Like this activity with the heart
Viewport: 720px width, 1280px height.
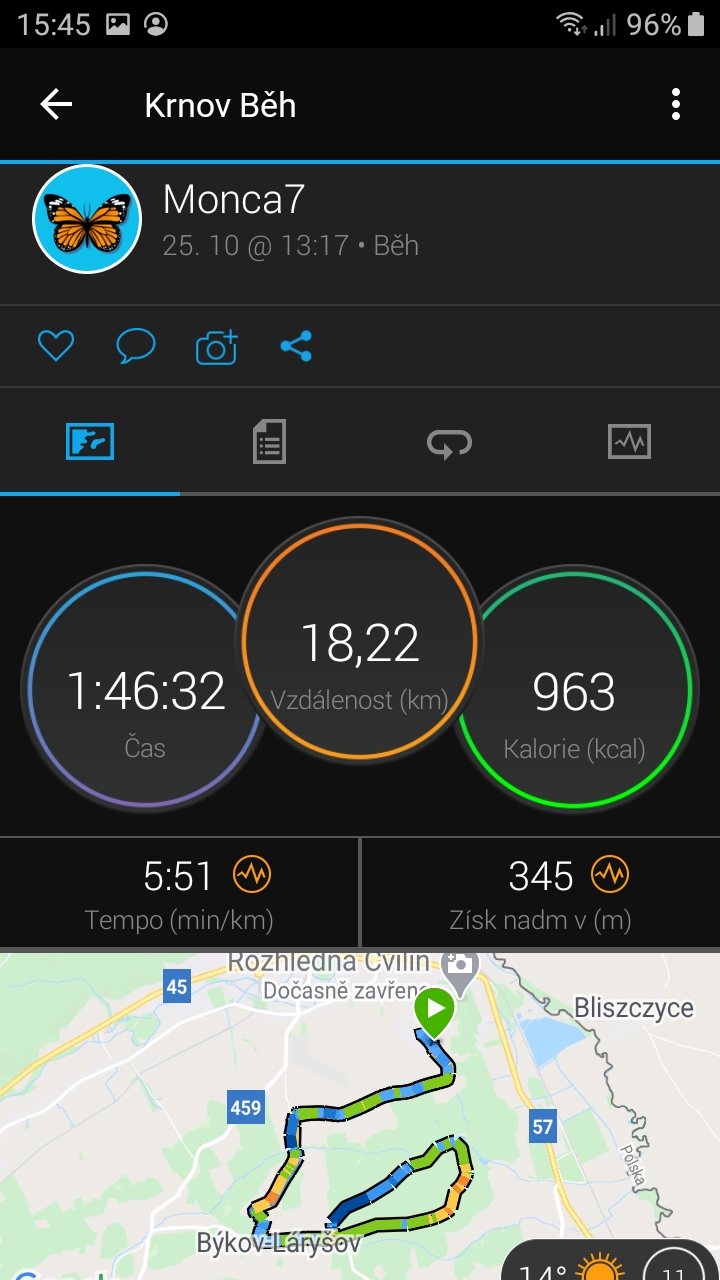(56, 346)
